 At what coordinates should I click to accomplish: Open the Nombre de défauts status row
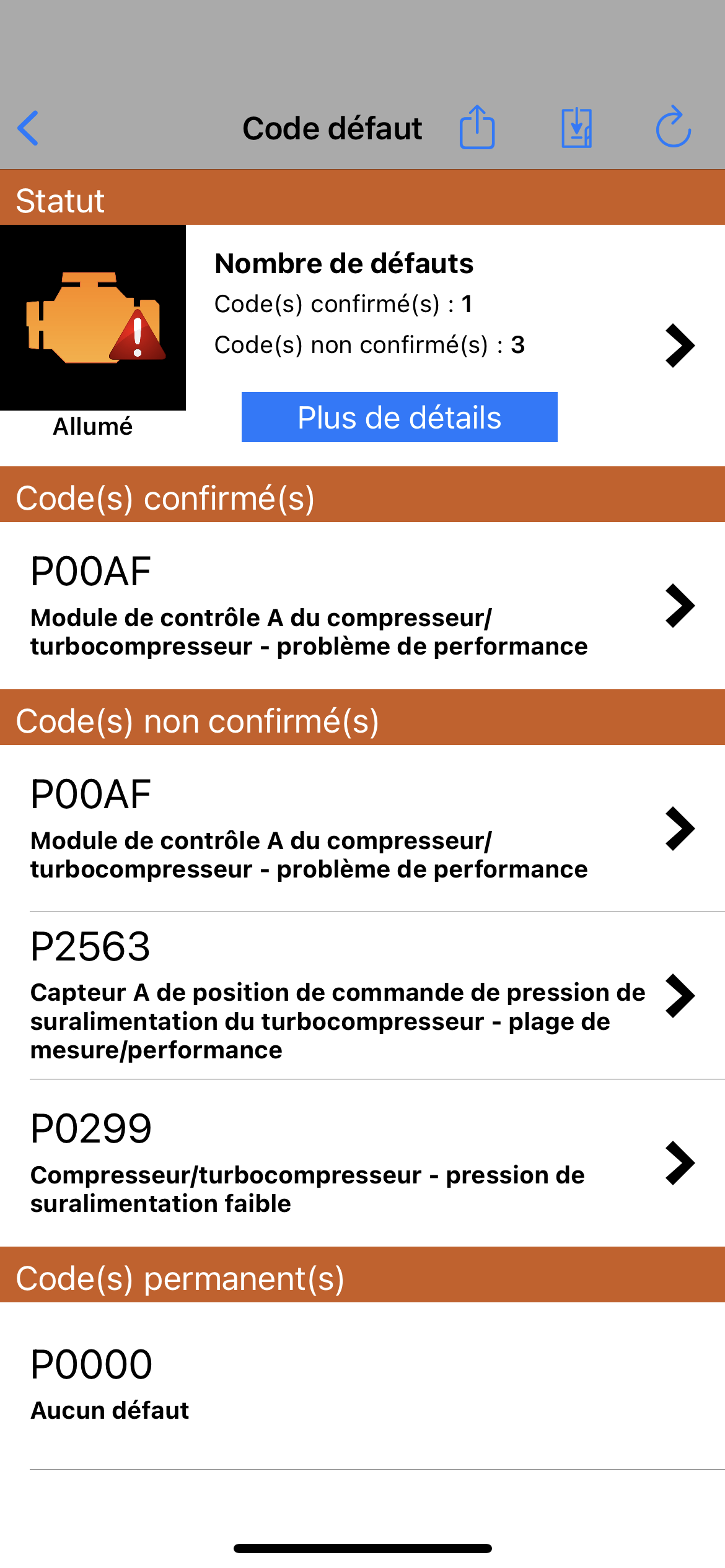tap(679, 346)
